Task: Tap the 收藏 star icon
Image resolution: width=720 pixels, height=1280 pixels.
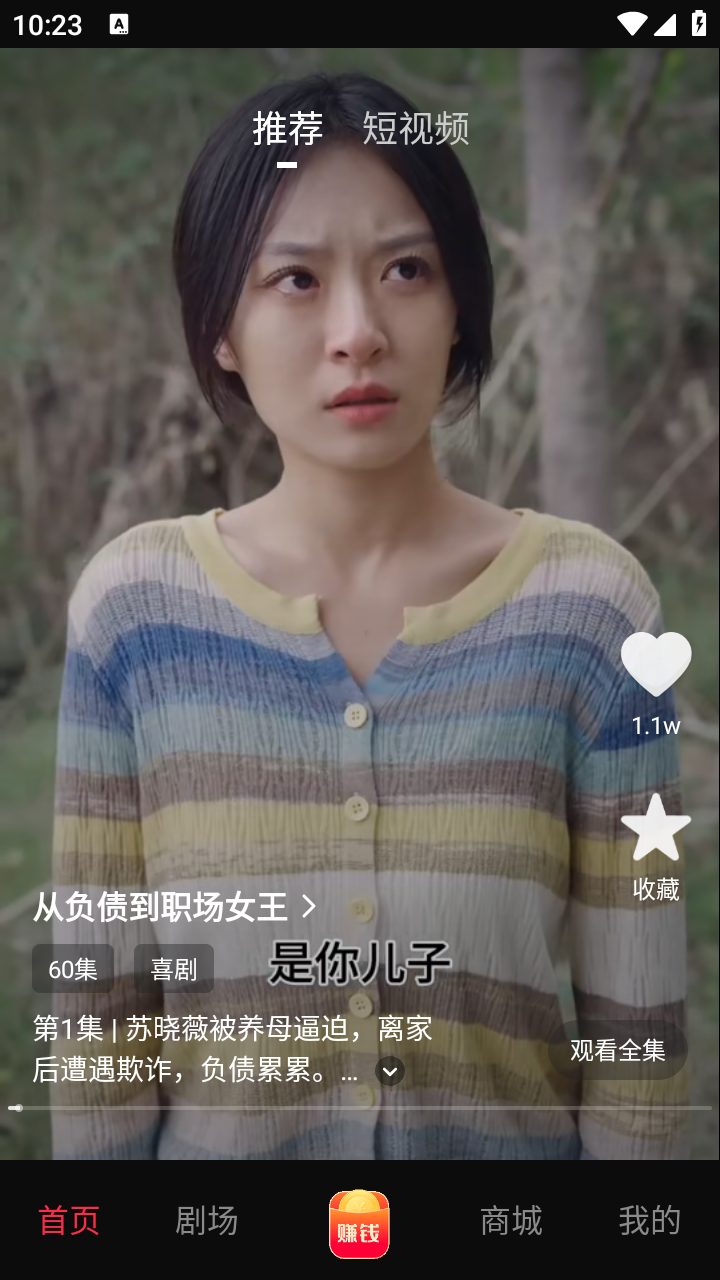Action: [x=656, y=828]
